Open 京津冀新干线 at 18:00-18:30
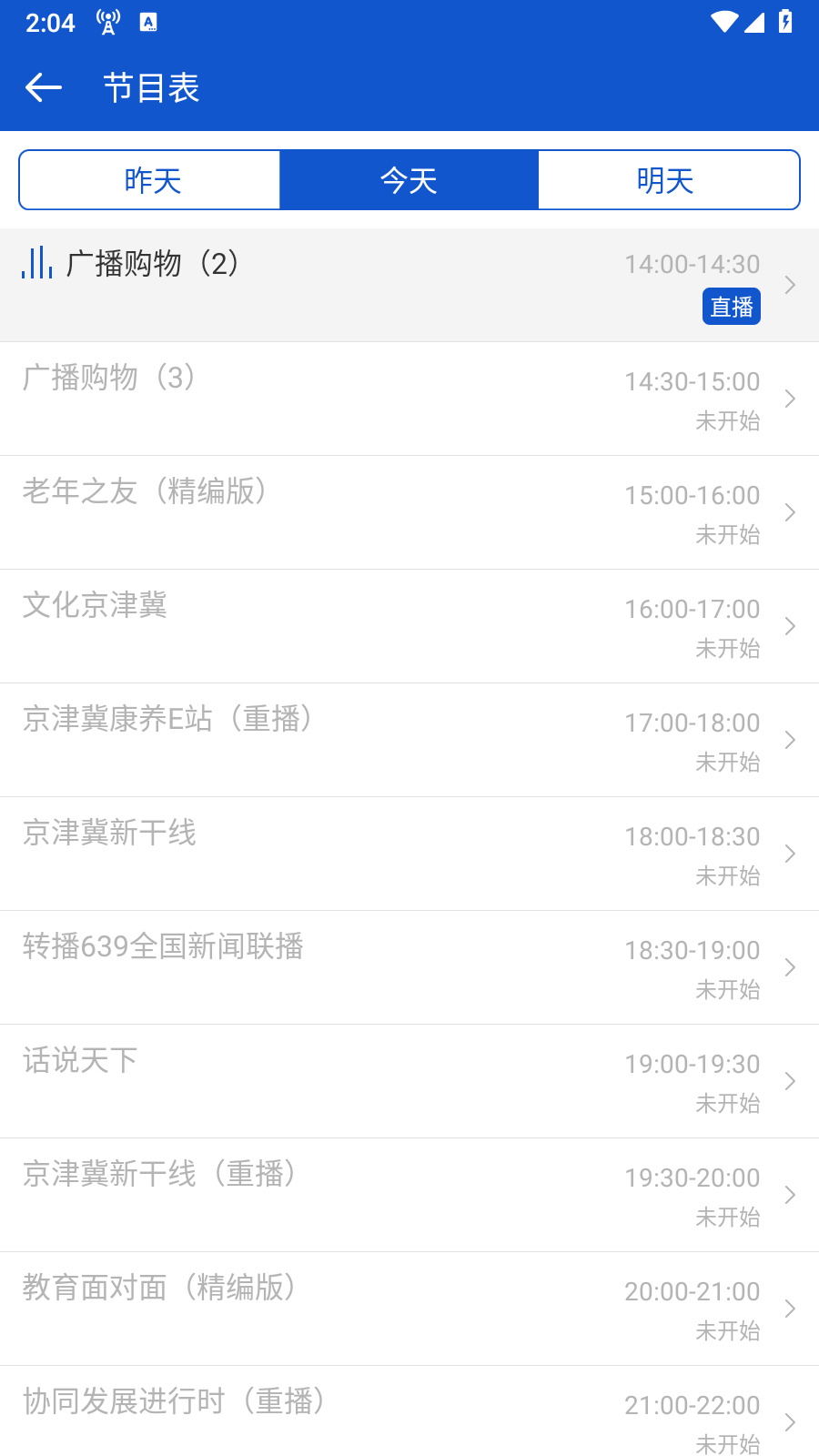The height and width of the screenshot is (1456, 819). 409,854
